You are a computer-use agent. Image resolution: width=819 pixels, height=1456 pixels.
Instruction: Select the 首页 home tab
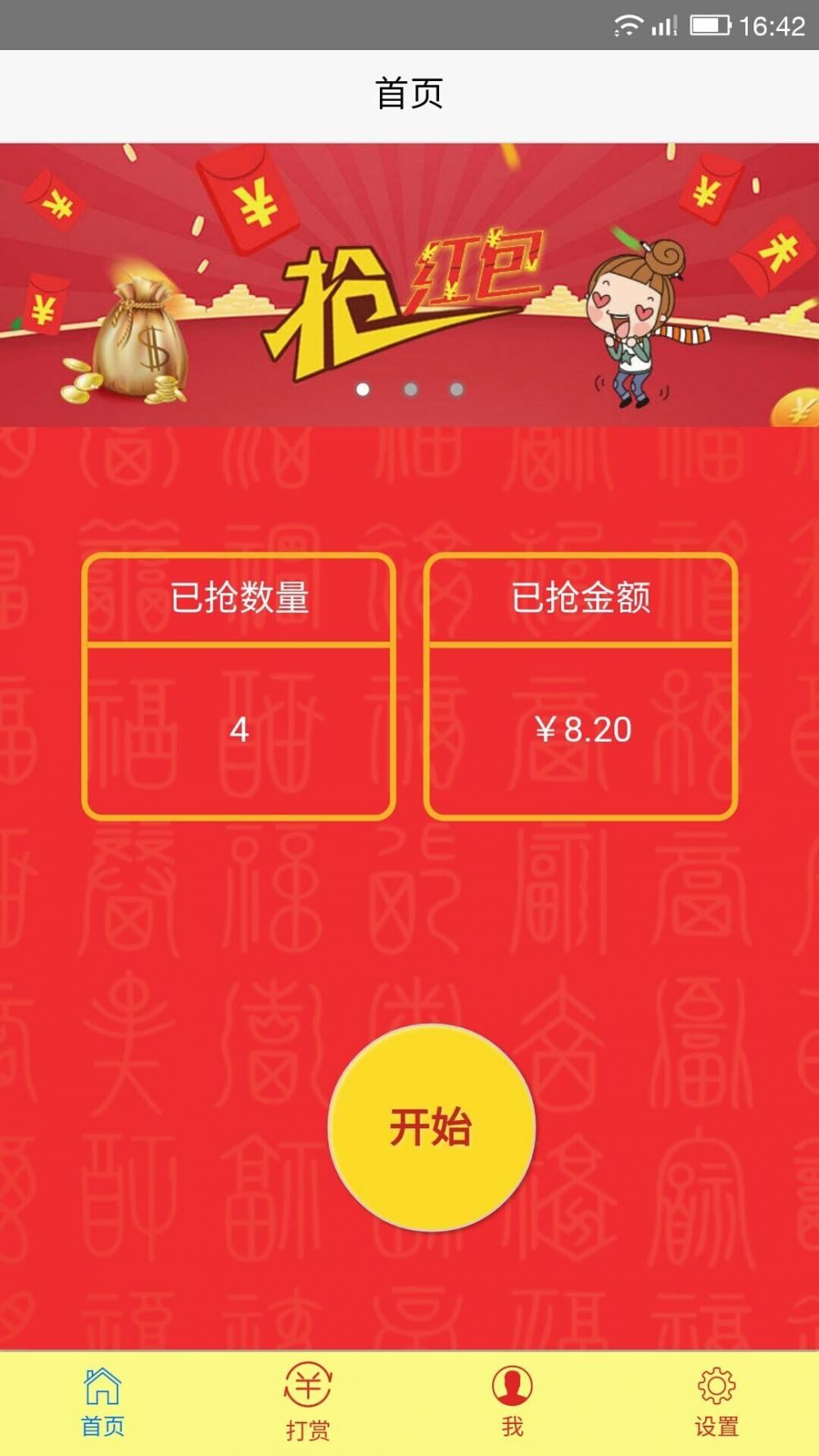coord(102,1402)
